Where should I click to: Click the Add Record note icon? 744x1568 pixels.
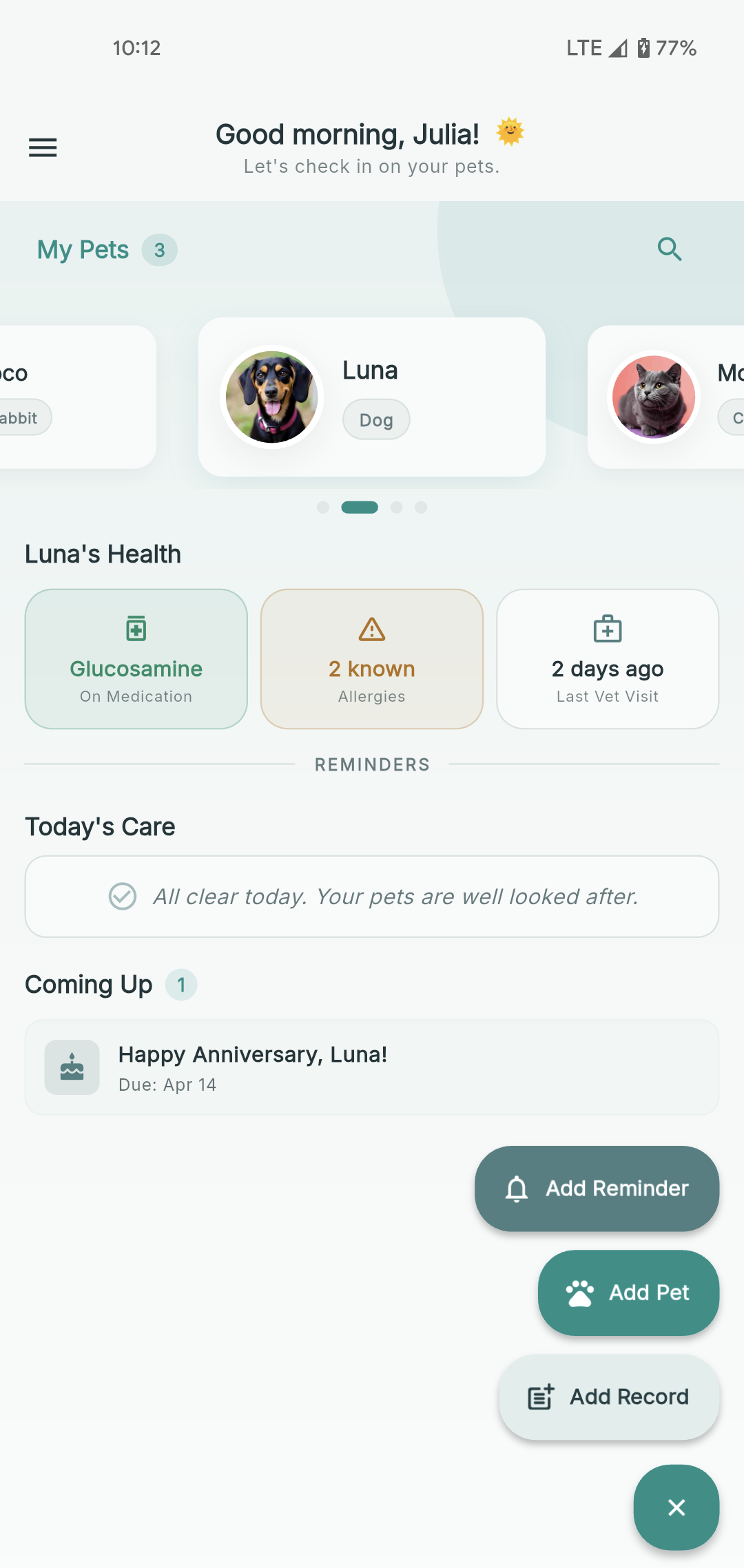tap(540, 1397)
